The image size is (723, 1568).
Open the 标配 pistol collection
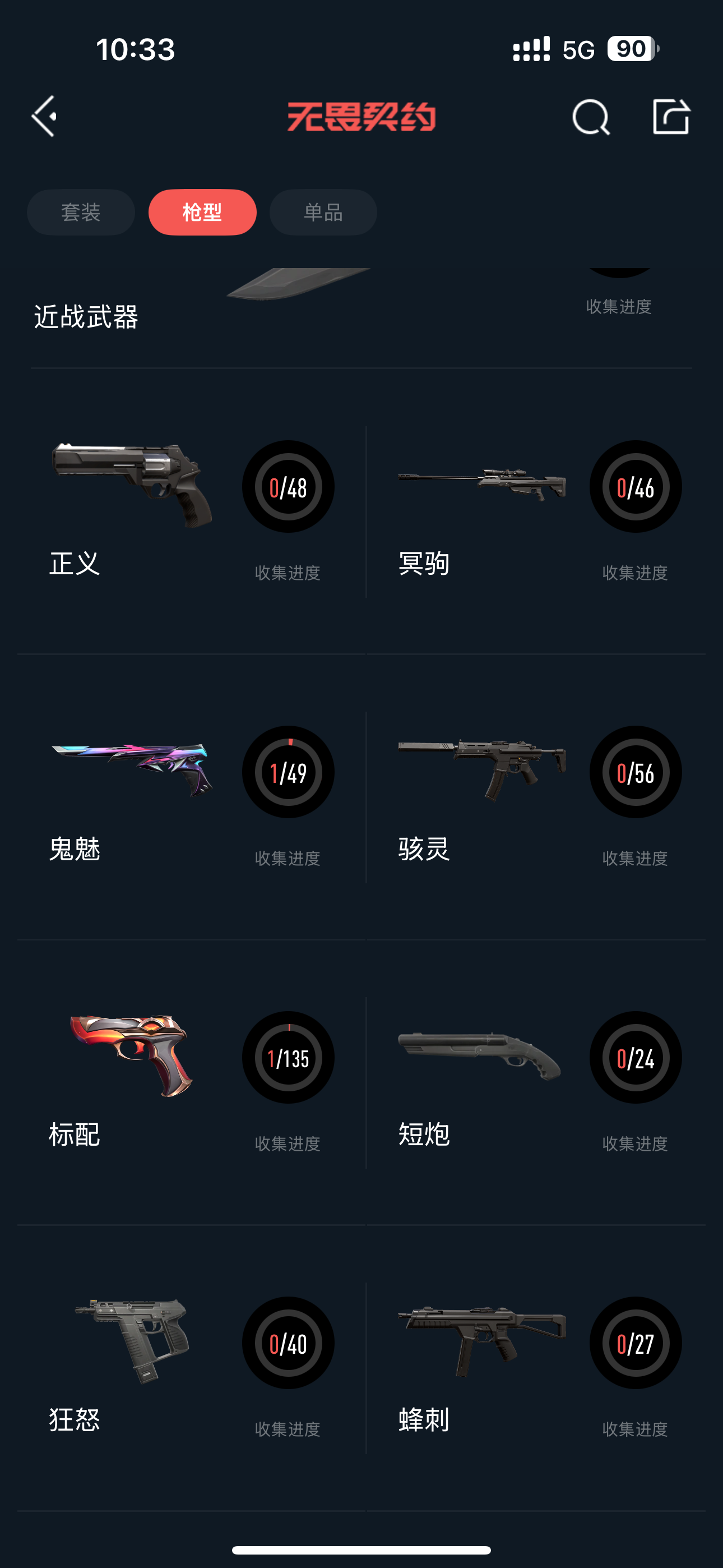click(x=191, y=1082)
